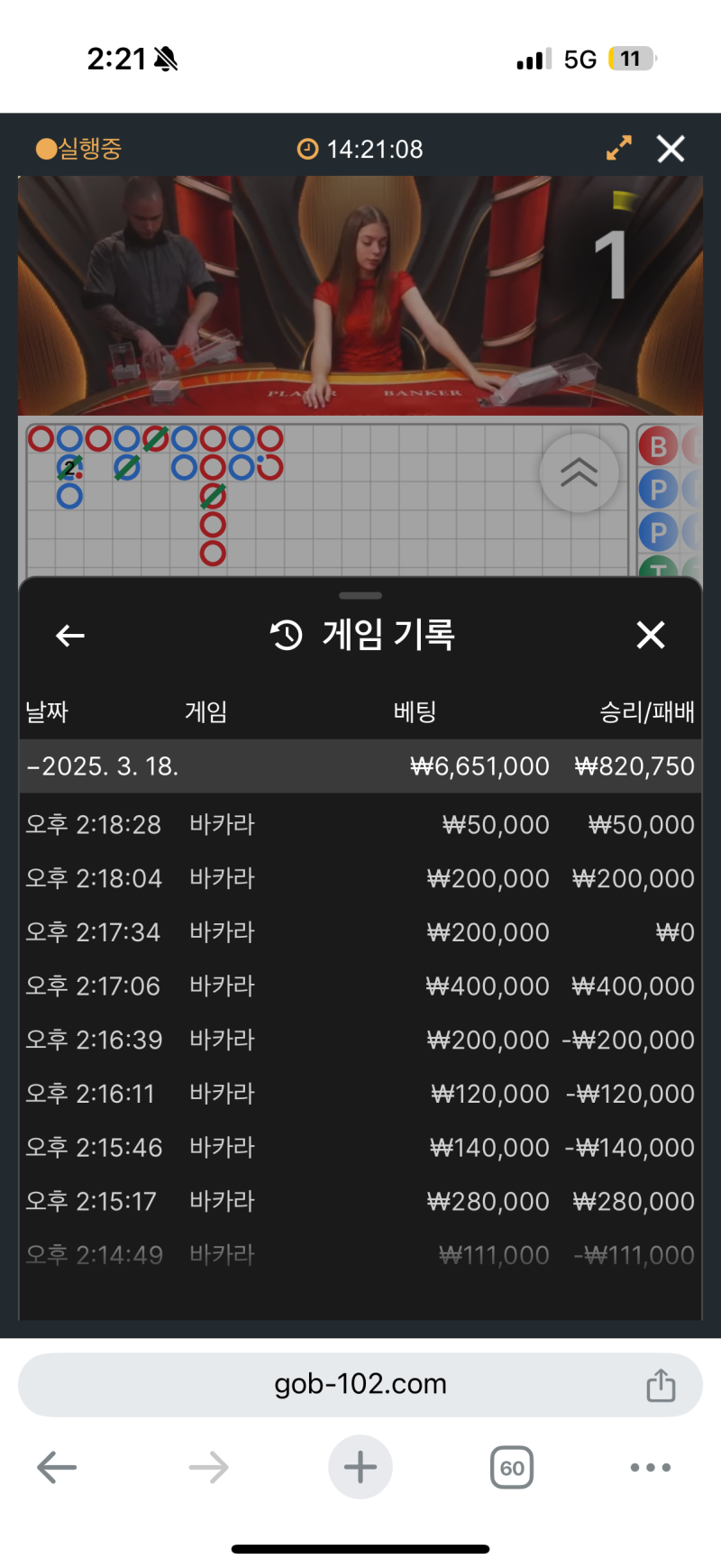Open the 오후 2:17:34 바카라 record
The width and height of the screenshot is (721, 1568).
click(x=360, y=932)
